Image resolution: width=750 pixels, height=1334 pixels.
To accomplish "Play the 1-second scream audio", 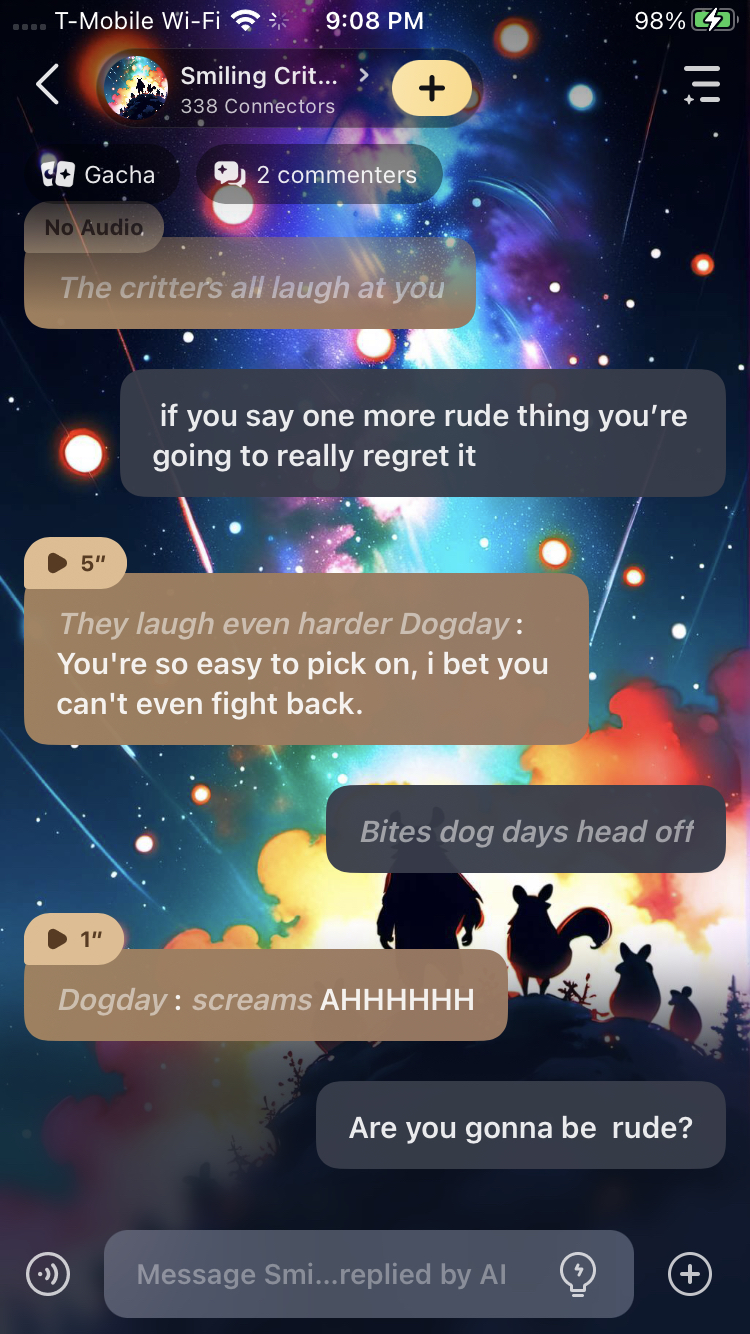I will click(73, 939).
